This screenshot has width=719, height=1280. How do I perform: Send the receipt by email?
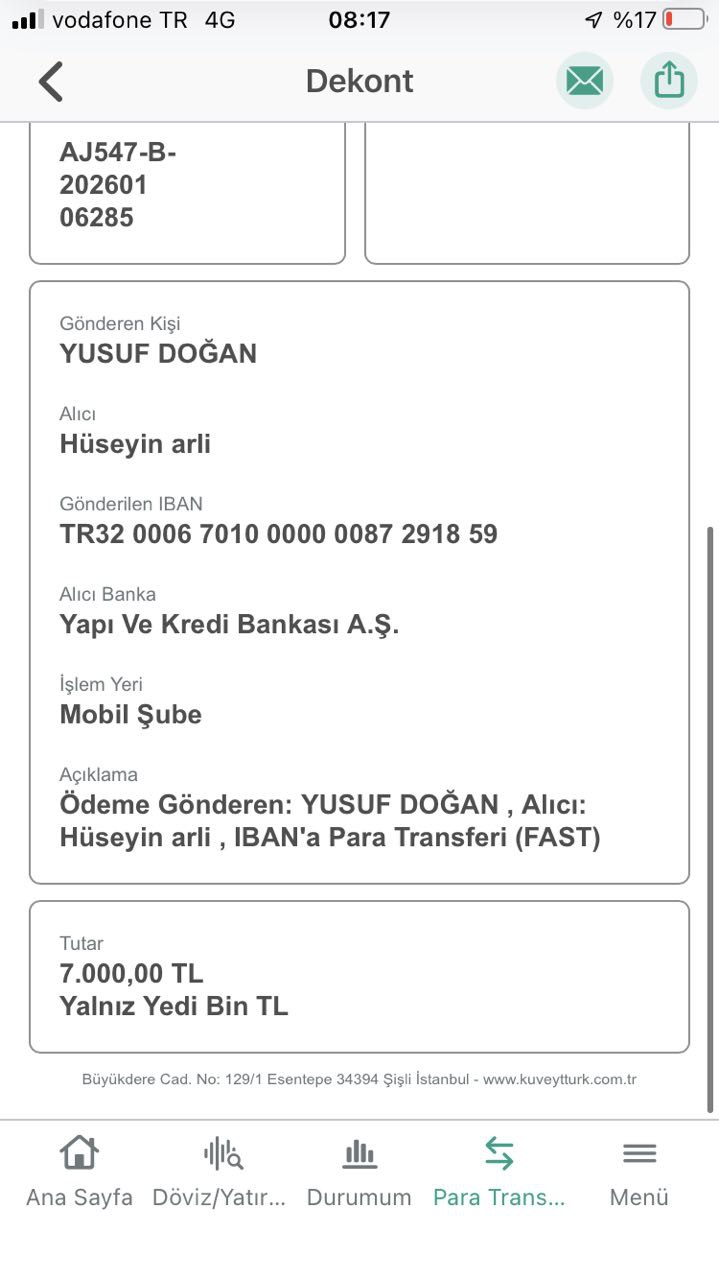pyautogui.click(x=585, y=81)
